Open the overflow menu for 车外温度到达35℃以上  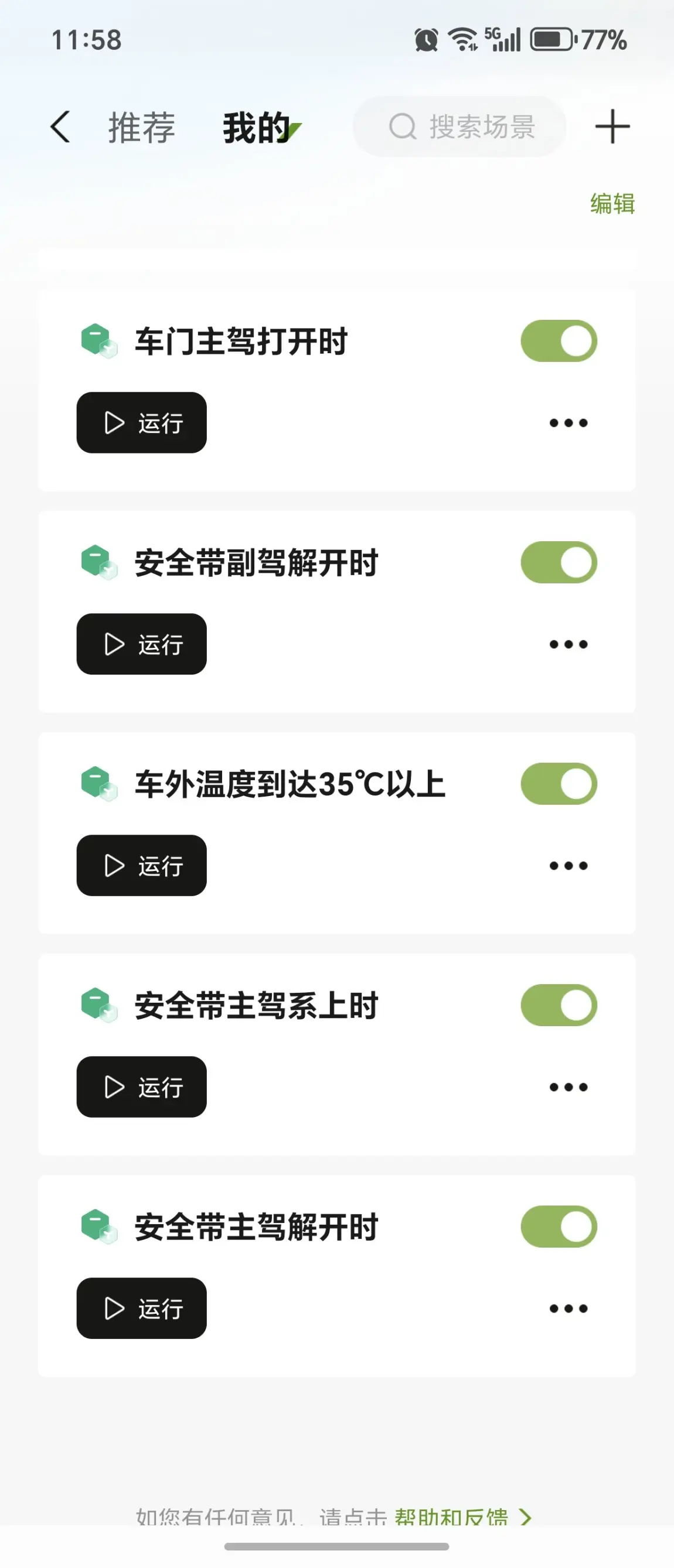568,865
